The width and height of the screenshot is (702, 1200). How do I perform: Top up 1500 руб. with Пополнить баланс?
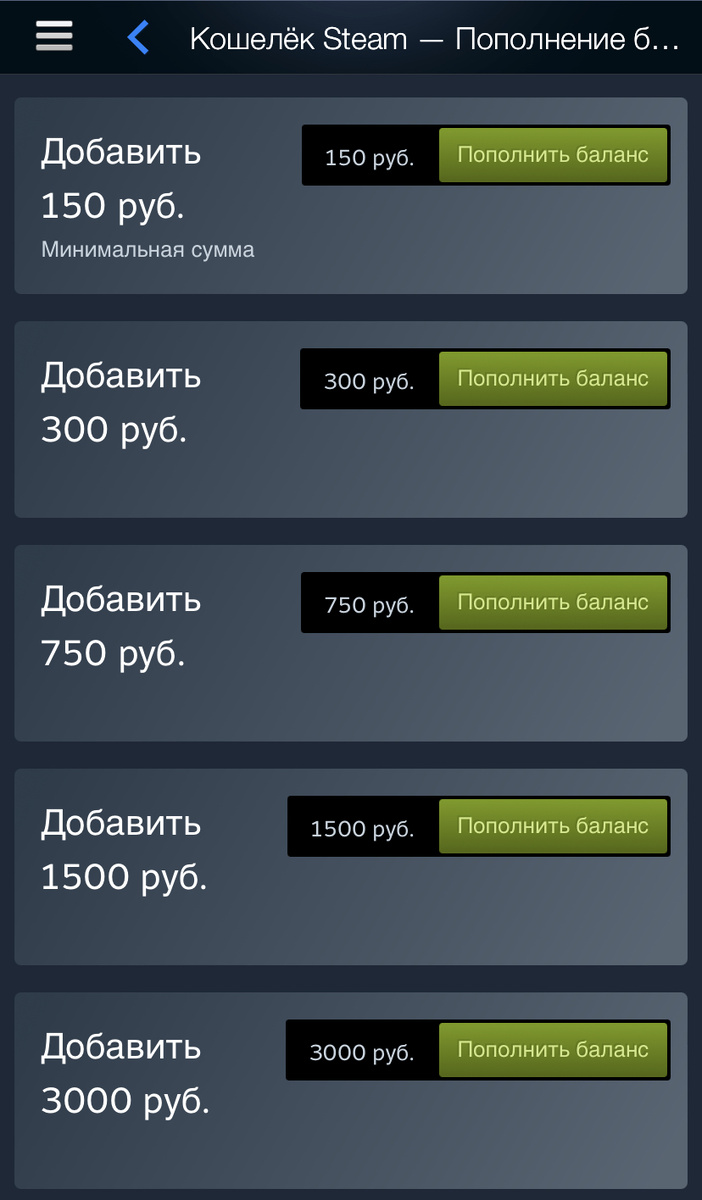click(x=553, y=827)
